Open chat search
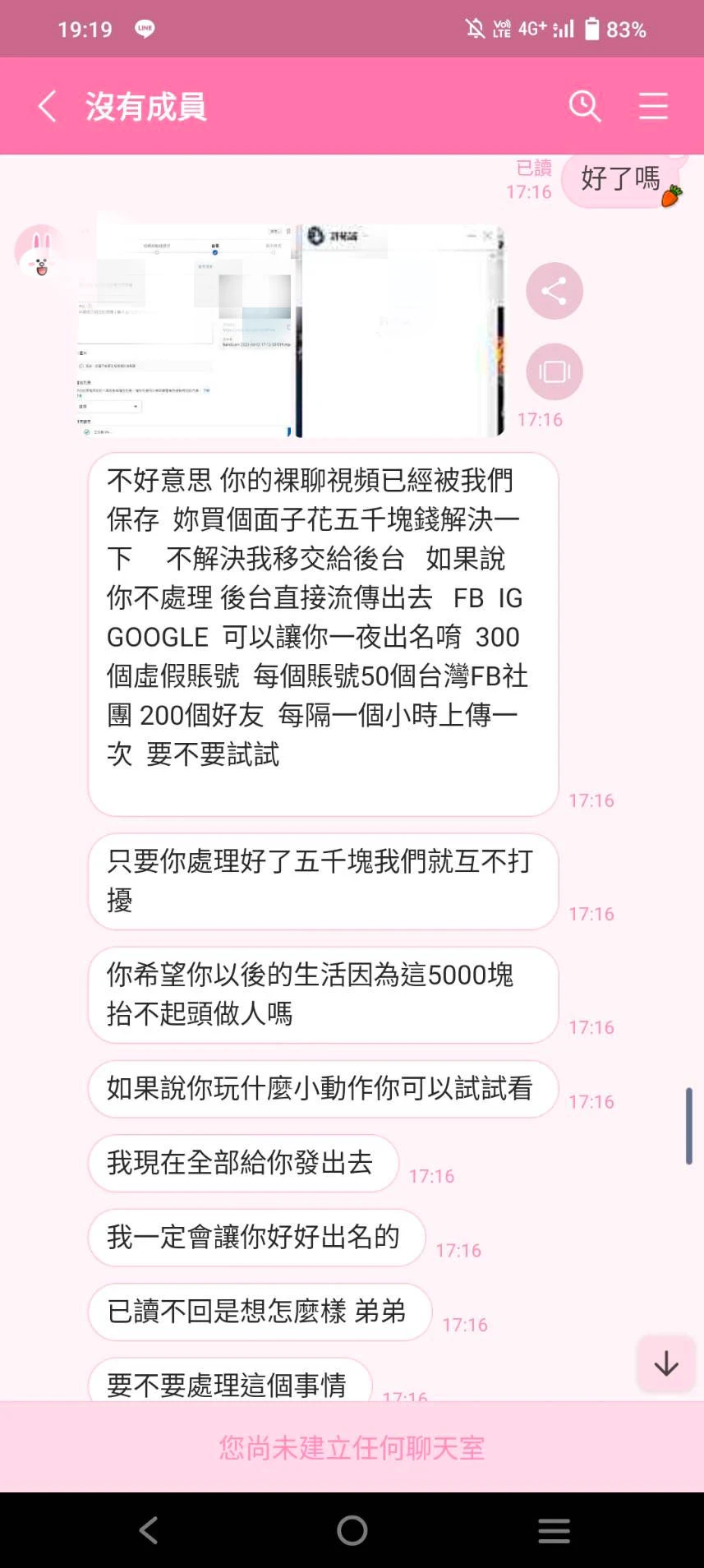This screenshot has height=1568, width=704. click(585, 106)
